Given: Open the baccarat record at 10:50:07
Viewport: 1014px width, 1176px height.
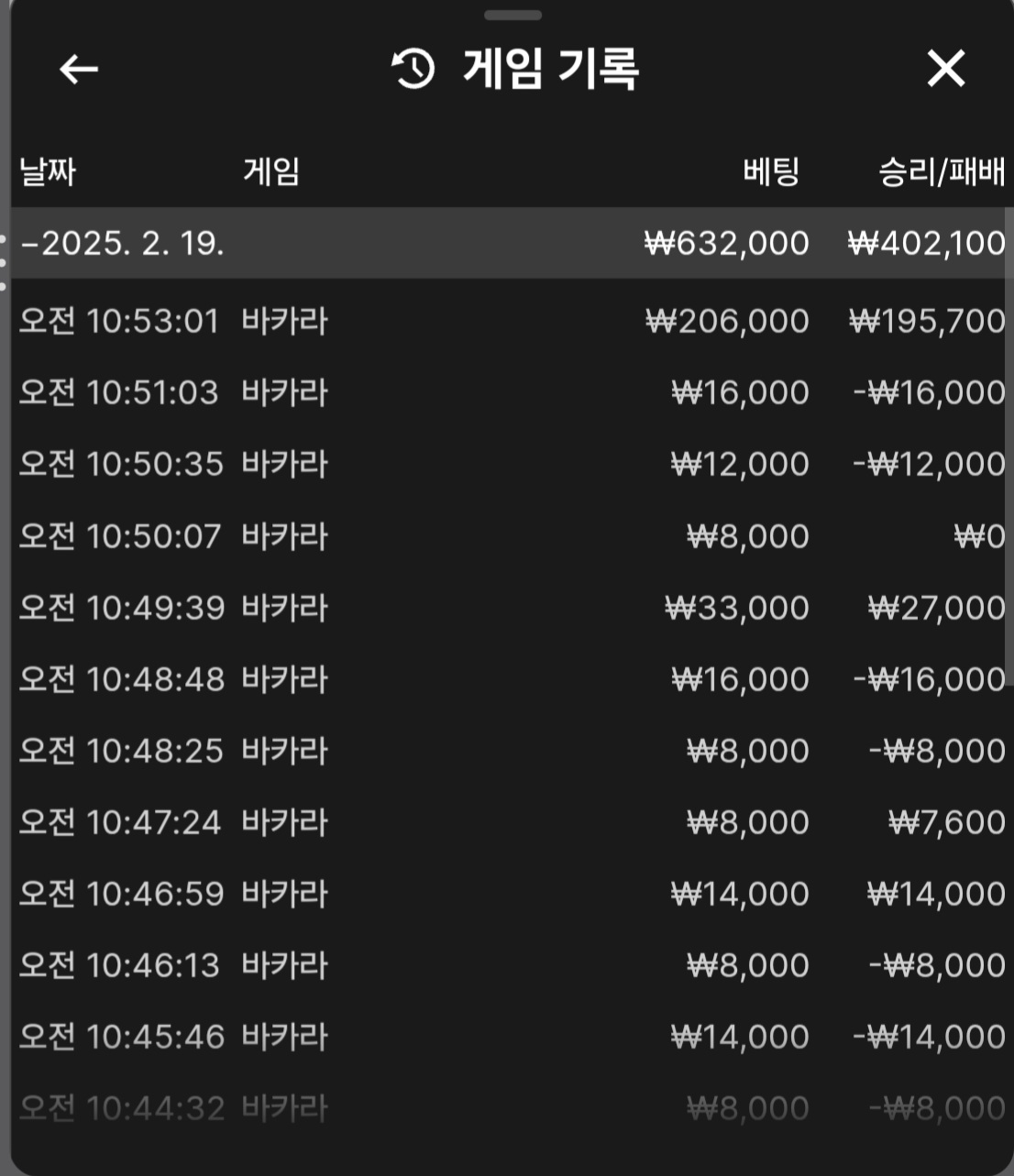Looking at the screenshot, I should tap(510, 536).
